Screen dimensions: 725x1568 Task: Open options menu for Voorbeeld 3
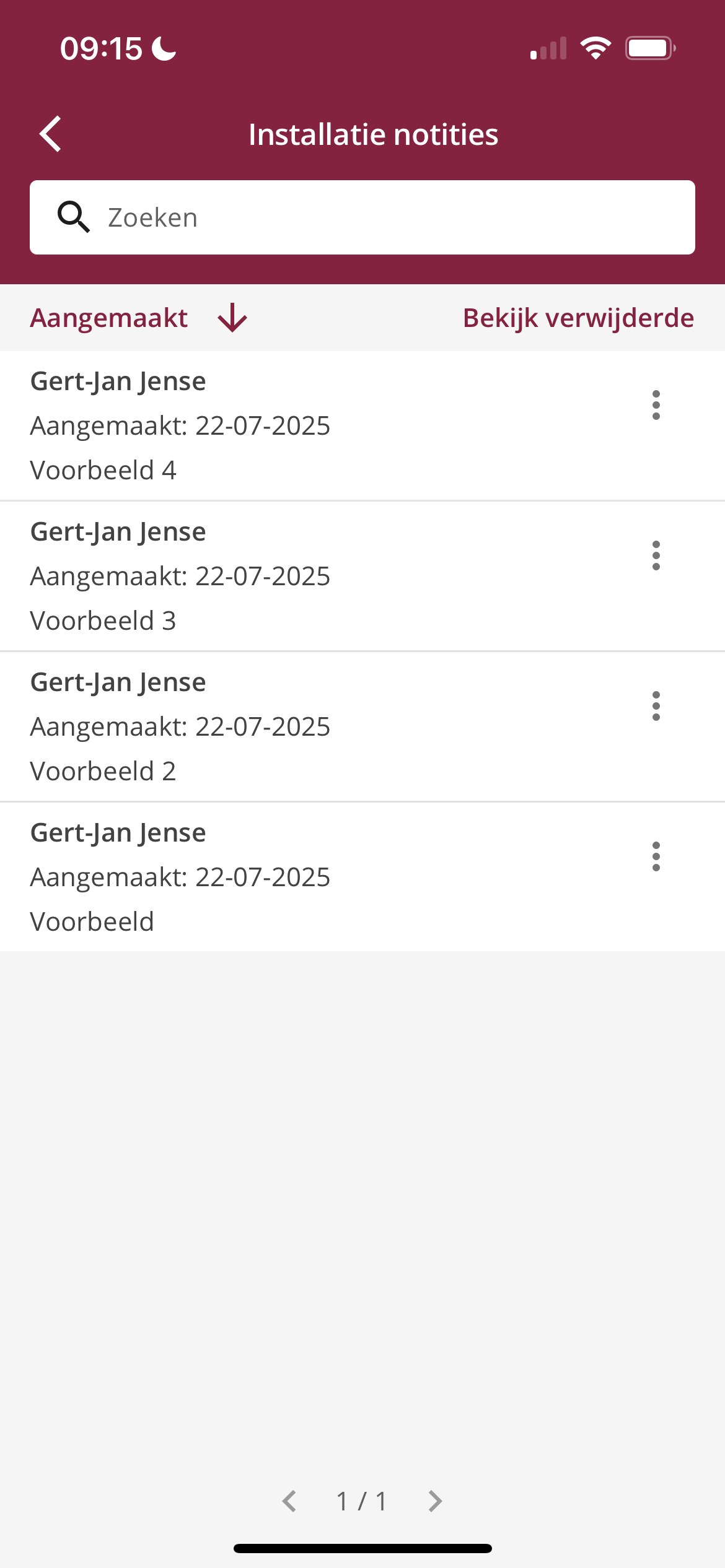pyautogui.click(x=656, y=555)
